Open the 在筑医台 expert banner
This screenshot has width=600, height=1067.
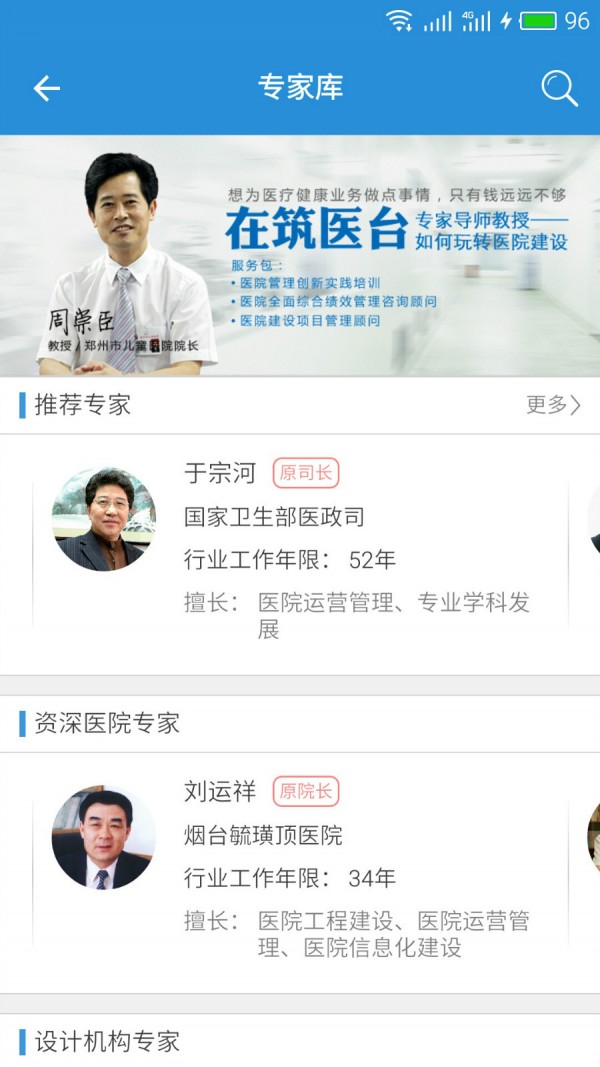tap(300, 255)
